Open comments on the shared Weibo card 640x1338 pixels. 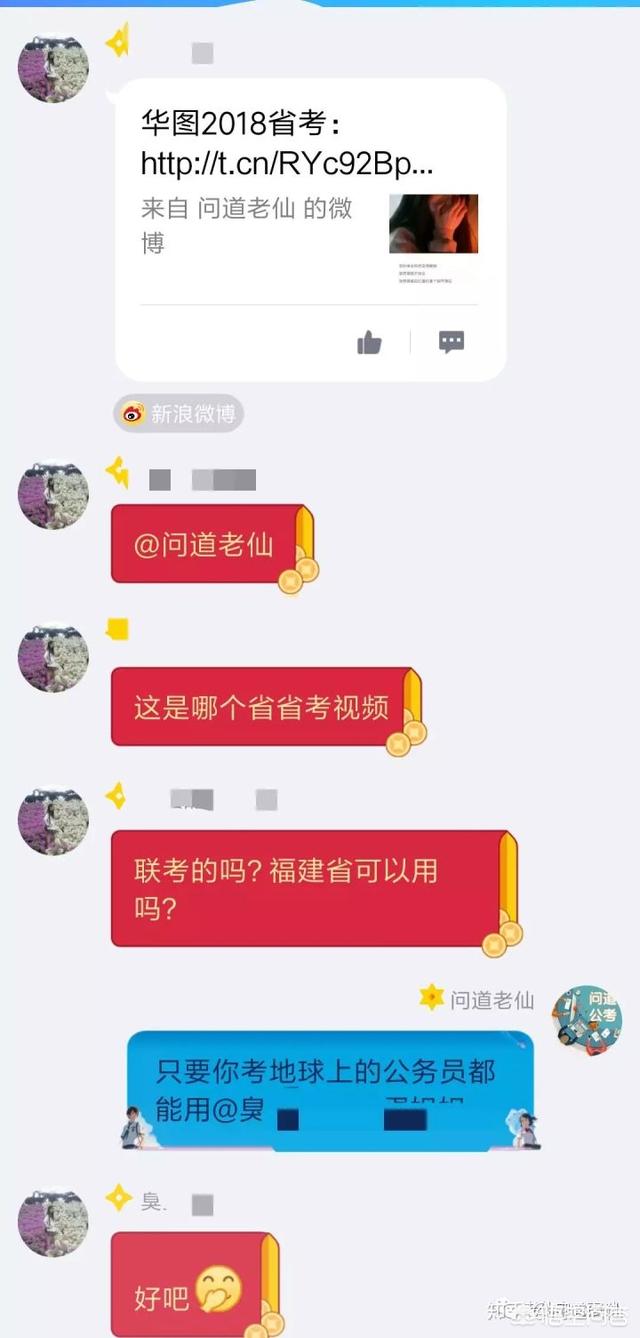point(451,342)
